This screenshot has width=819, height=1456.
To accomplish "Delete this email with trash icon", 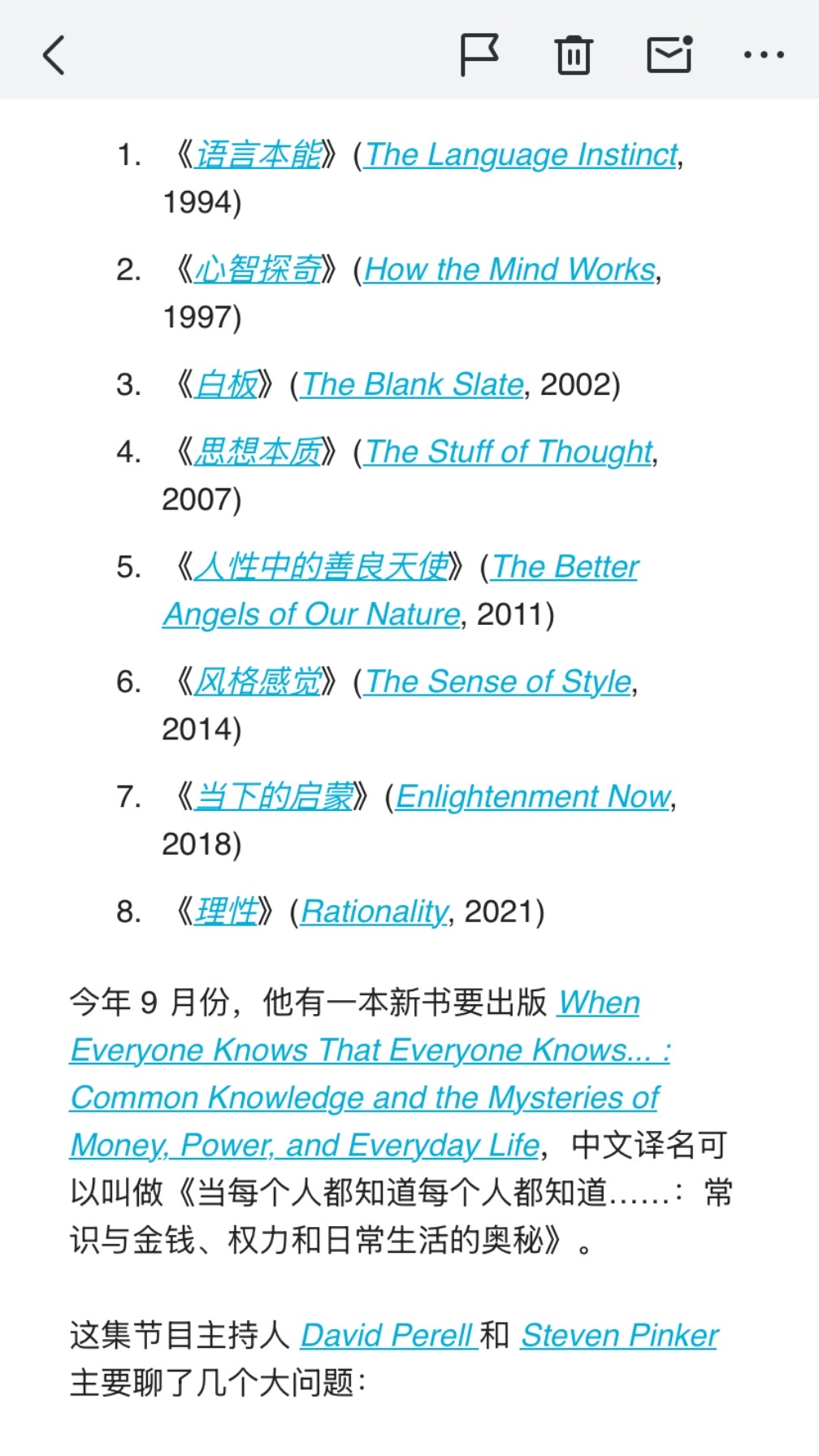I will 574,55.
